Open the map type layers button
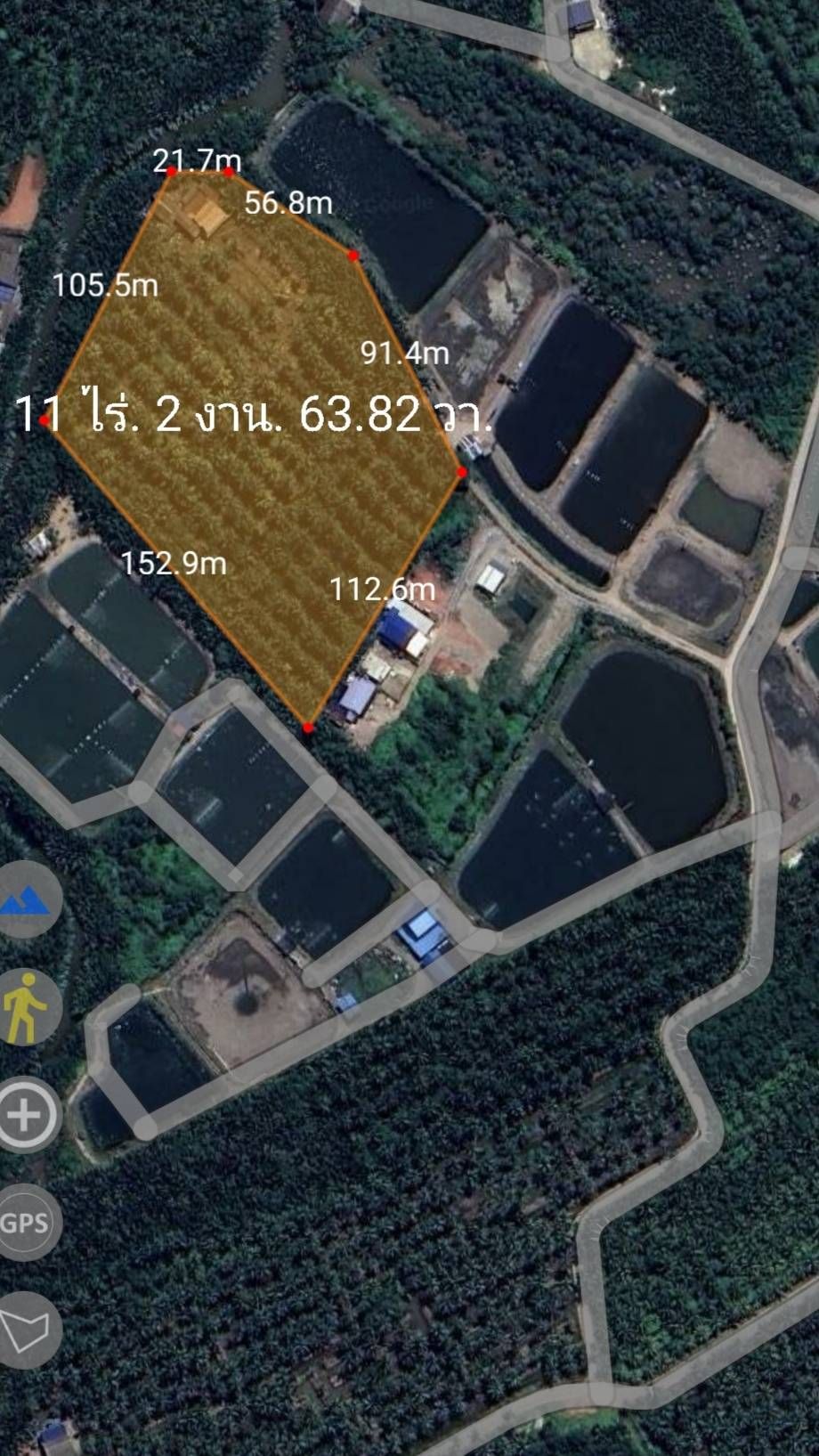The width and height of the screenshot is (819, 1456). click(24, 899)
